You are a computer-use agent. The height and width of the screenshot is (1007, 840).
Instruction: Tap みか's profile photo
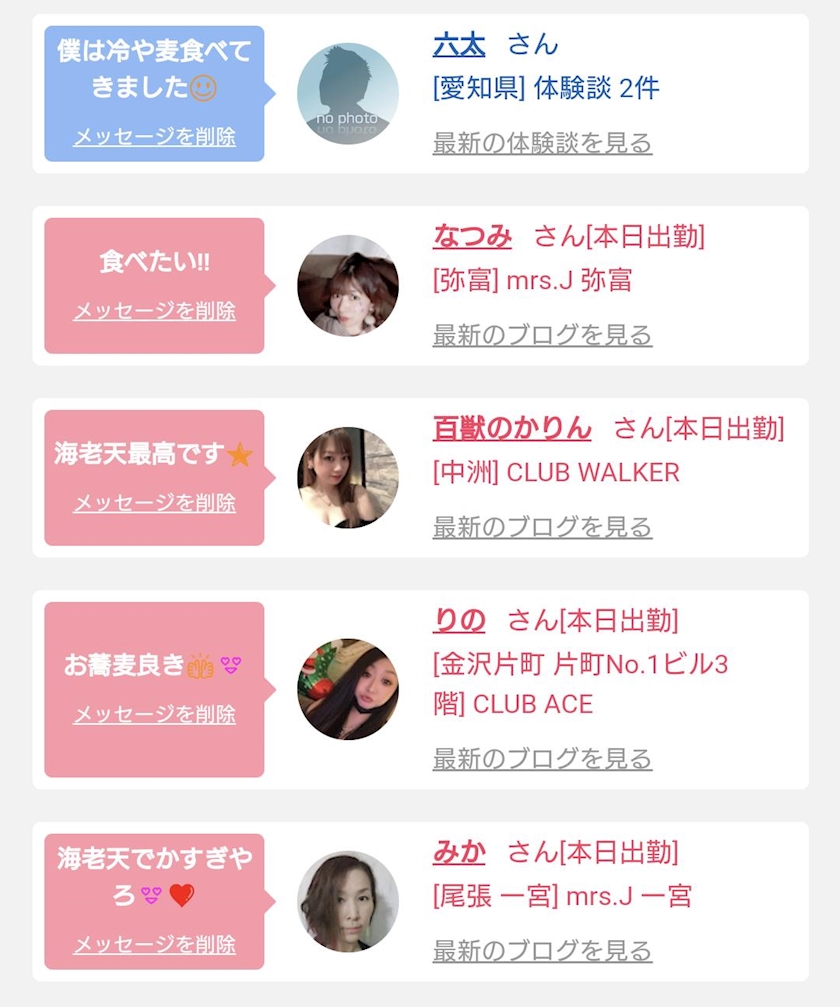pos(348,902)
